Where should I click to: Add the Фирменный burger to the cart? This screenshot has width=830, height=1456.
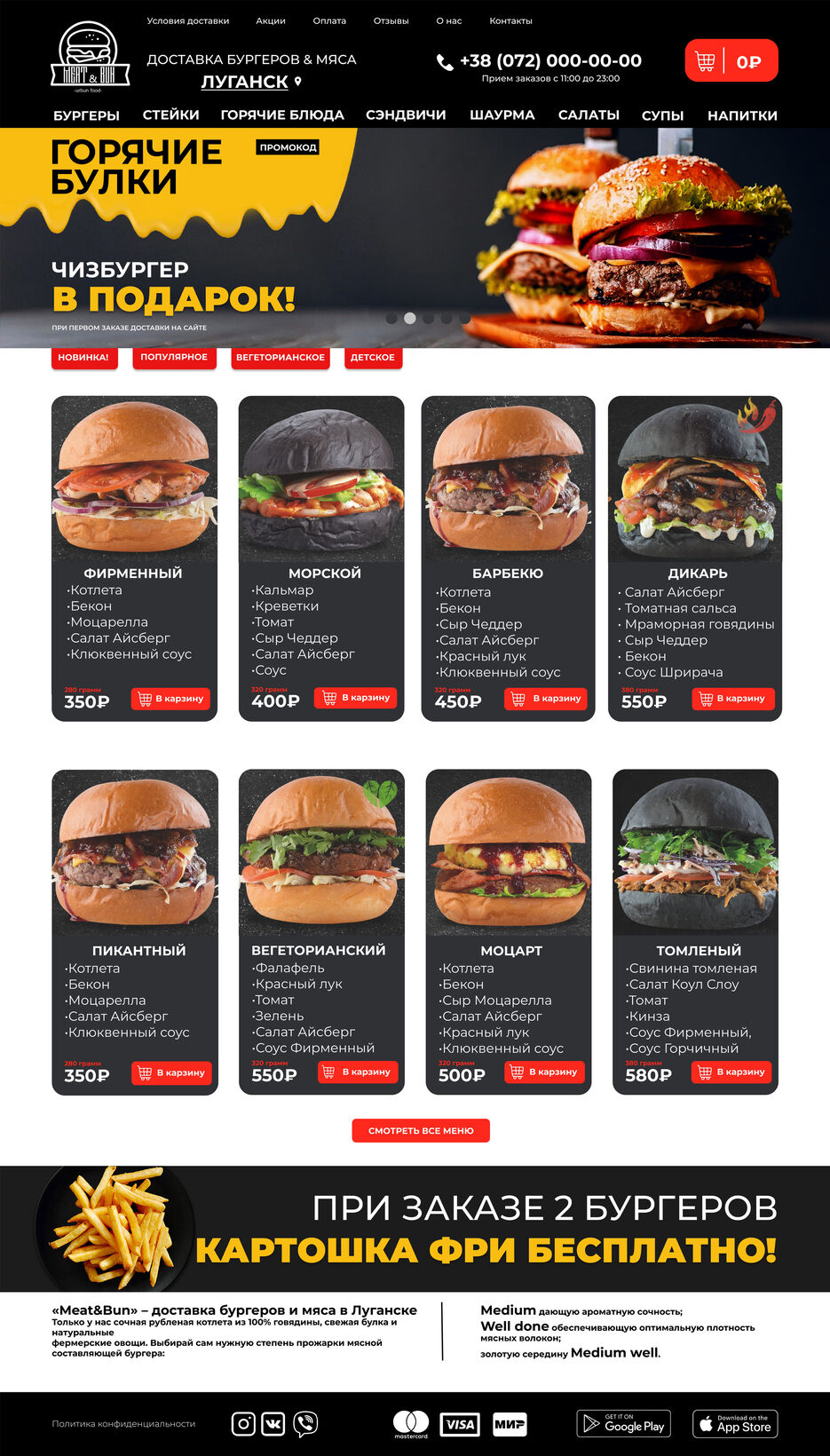[x=170, y=699]
